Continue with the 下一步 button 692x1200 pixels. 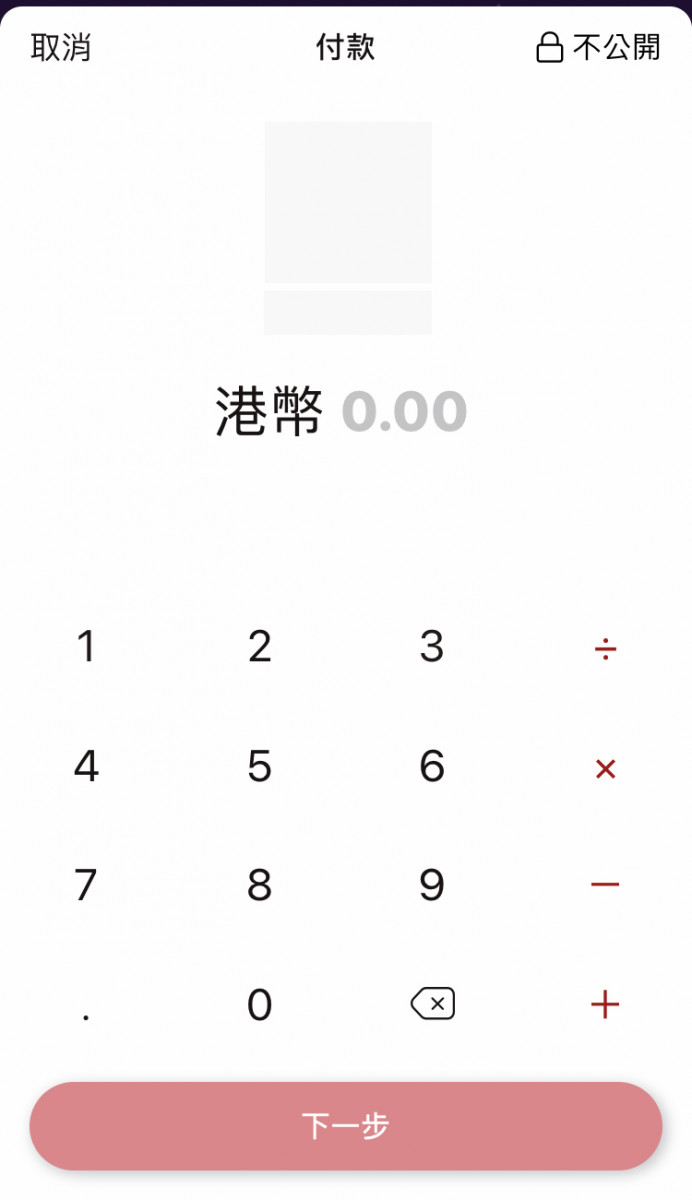pyautogui.click(x=346, y=1126)
